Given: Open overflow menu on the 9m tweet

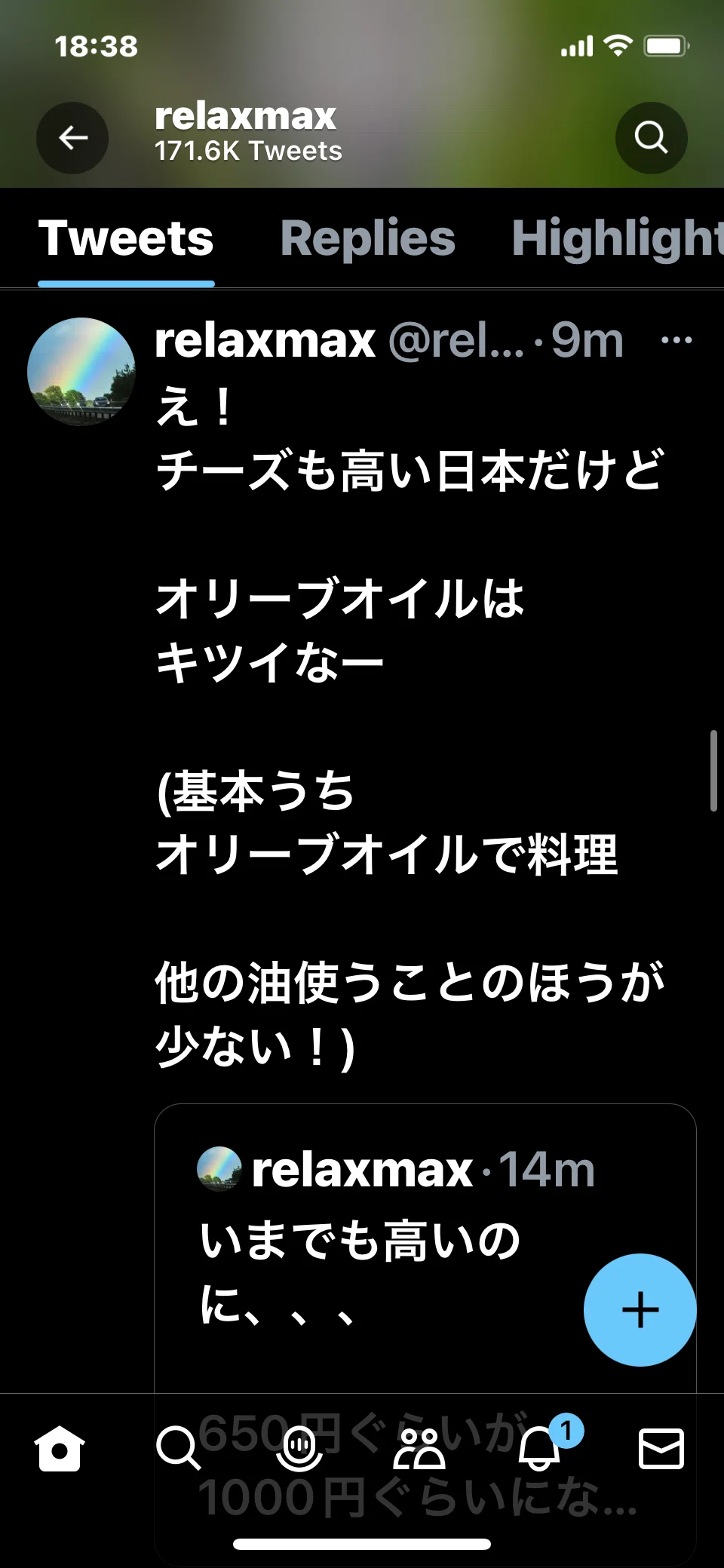Looking at the screenshot, I should 676,340.
